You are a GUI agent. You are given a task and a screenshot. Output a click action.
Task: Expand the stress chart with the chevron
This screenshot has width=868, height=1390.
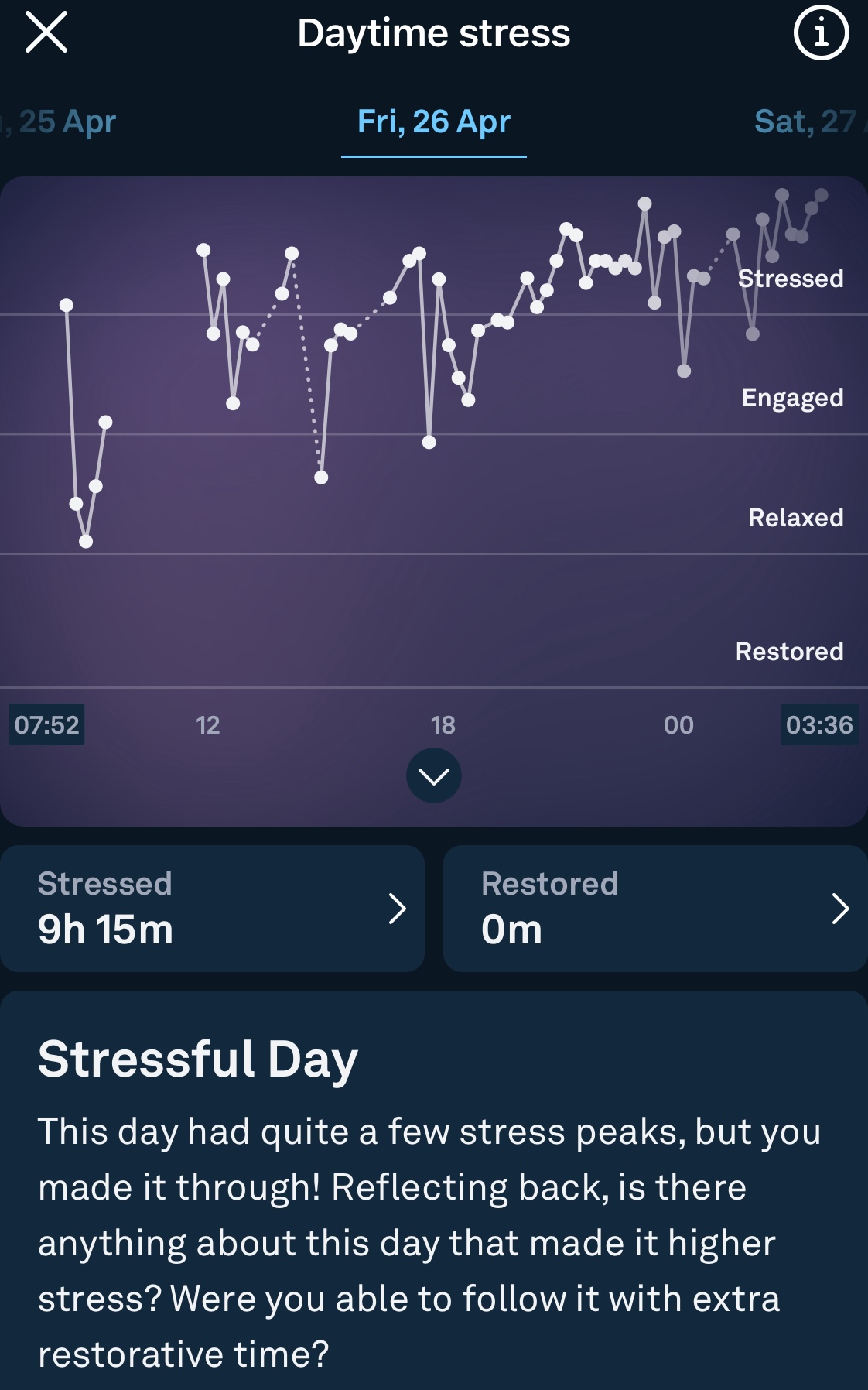pos(433,776)
